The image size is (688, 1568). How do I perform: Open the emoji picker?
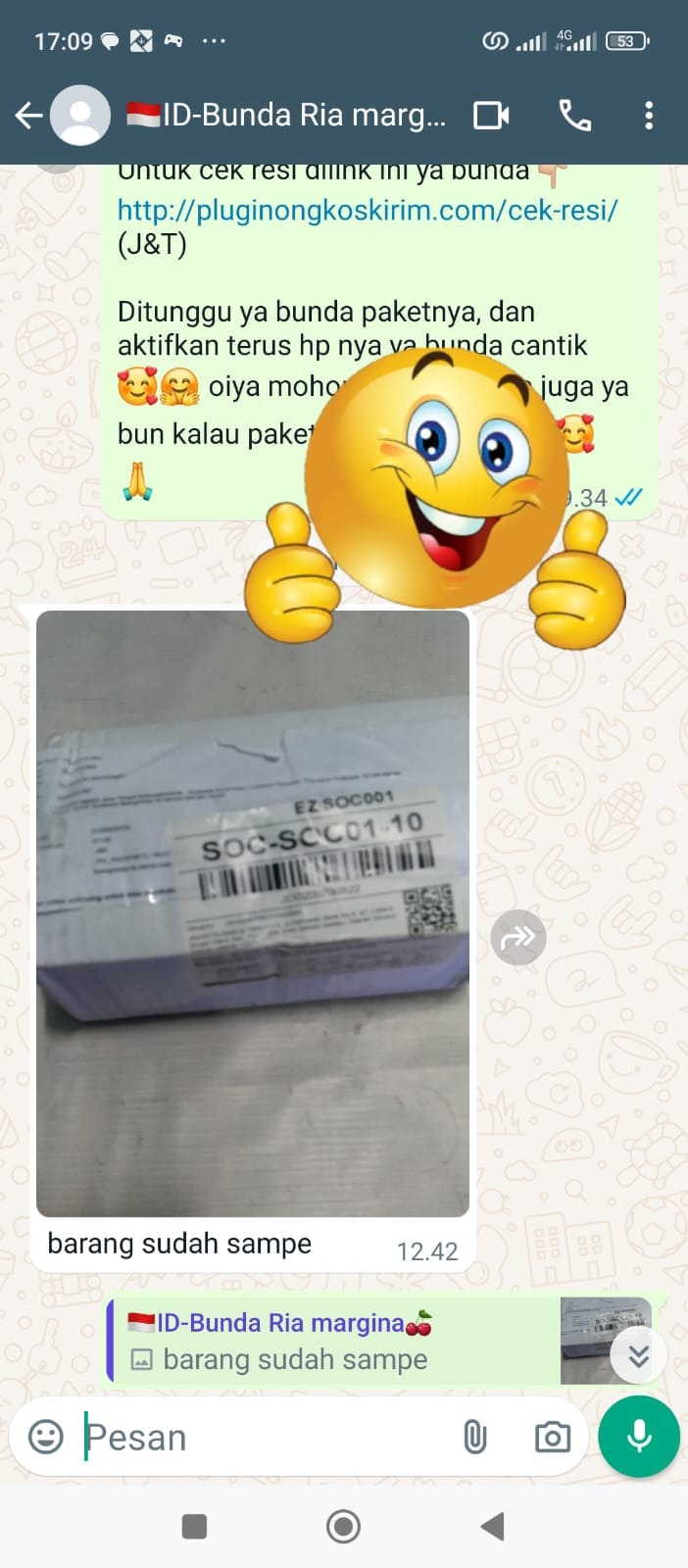click(x=46, y=1437)
